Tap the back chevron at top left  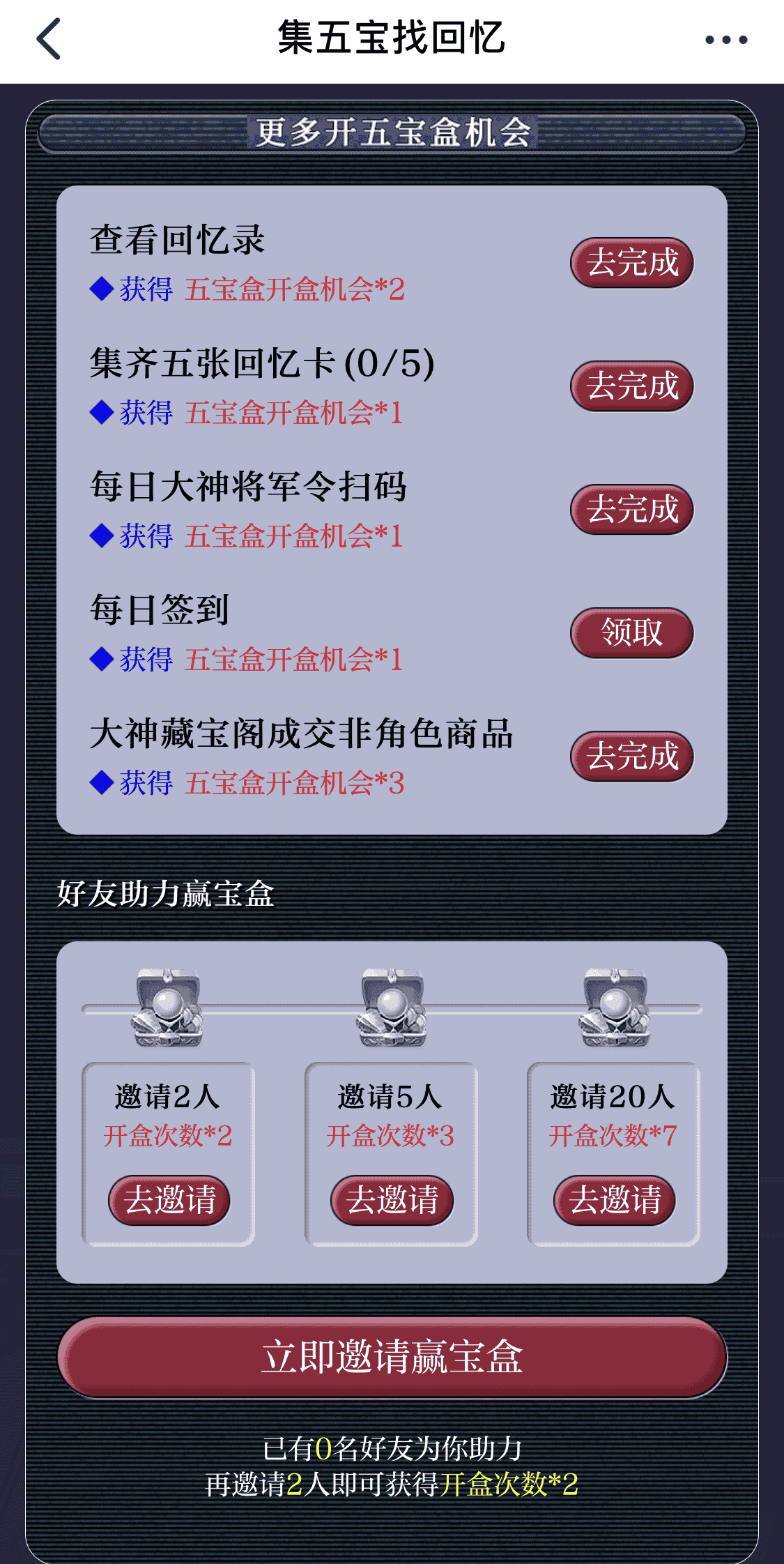(47, 38)
